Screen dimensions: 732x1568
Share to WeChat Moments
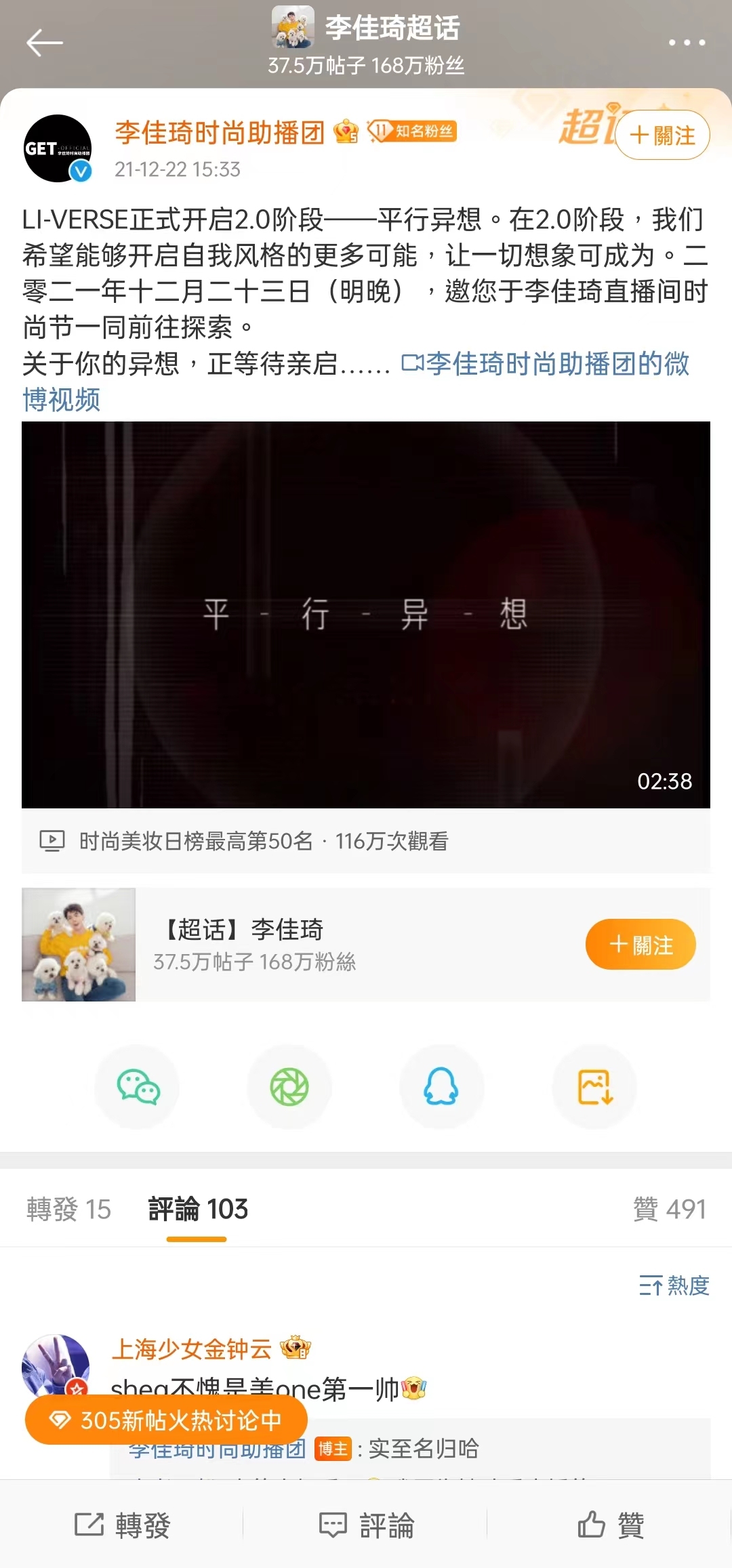click(289, 1087)
